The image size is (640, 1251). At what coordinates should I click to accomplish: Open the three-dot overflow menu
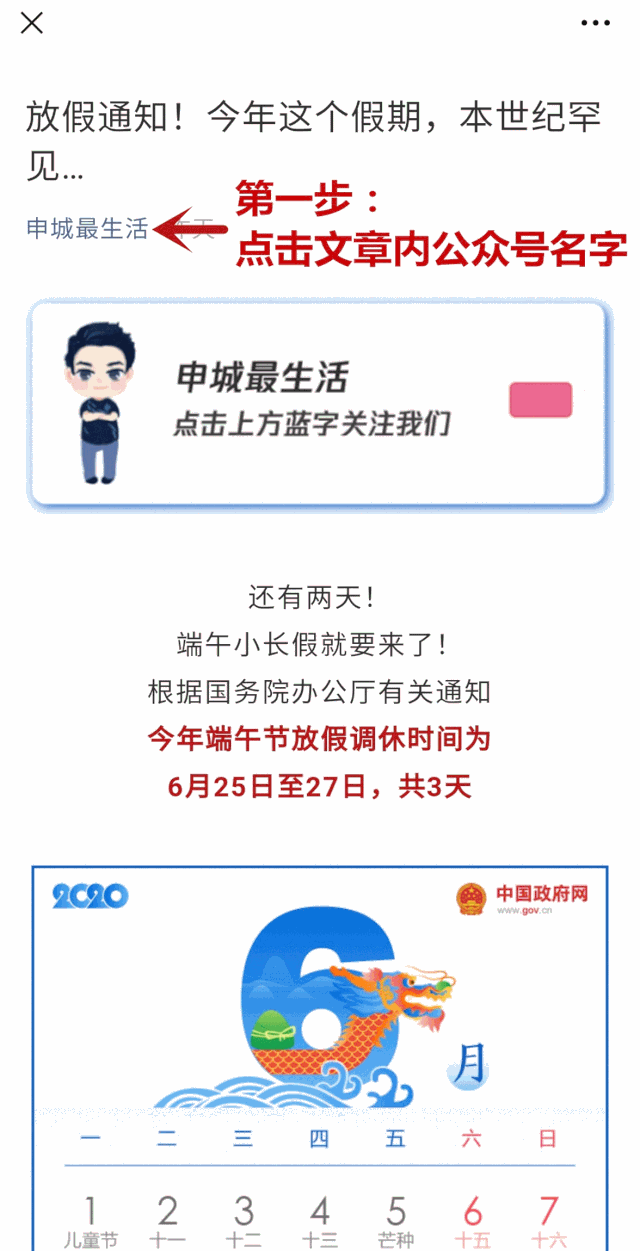(x=596, y=23)
